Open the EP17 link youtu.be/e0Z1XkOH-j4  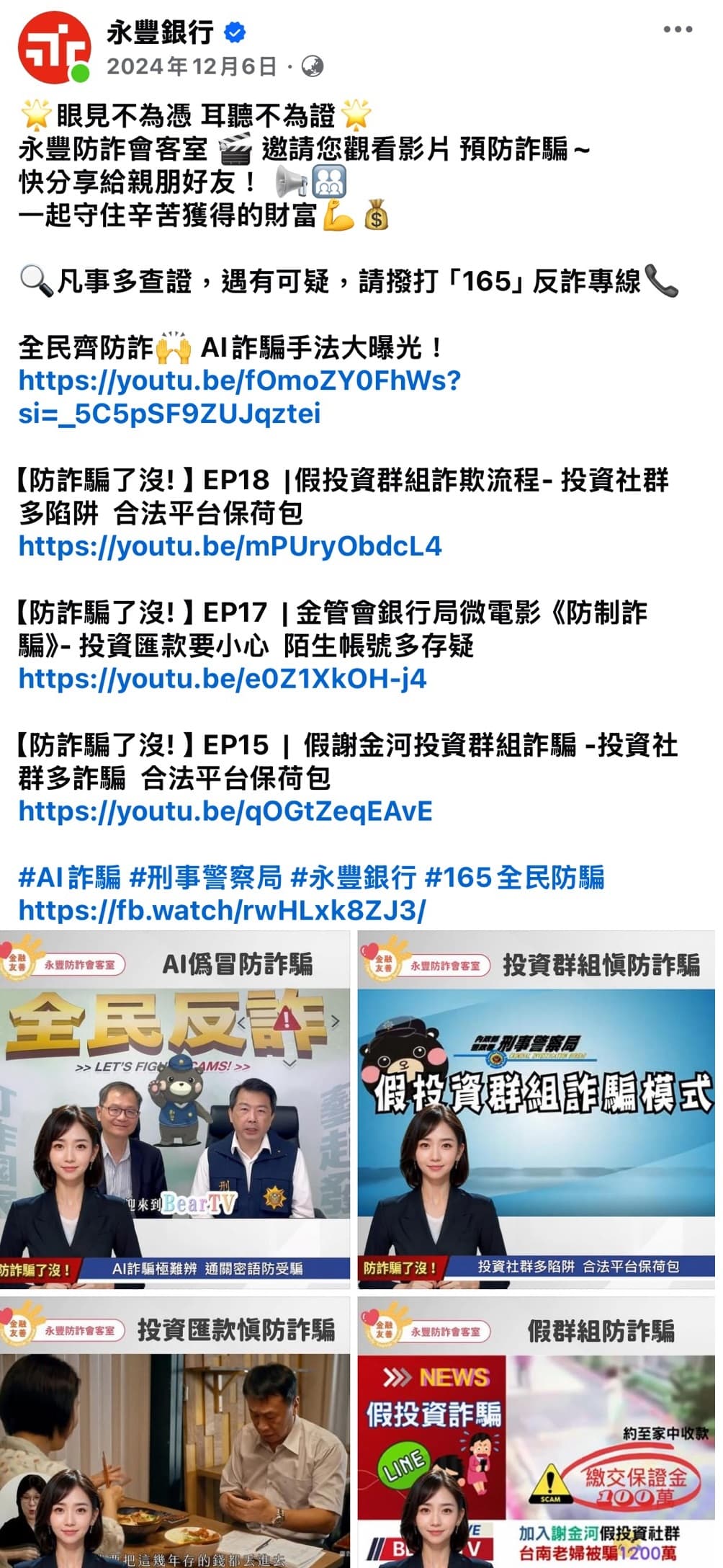pos(222,679)
